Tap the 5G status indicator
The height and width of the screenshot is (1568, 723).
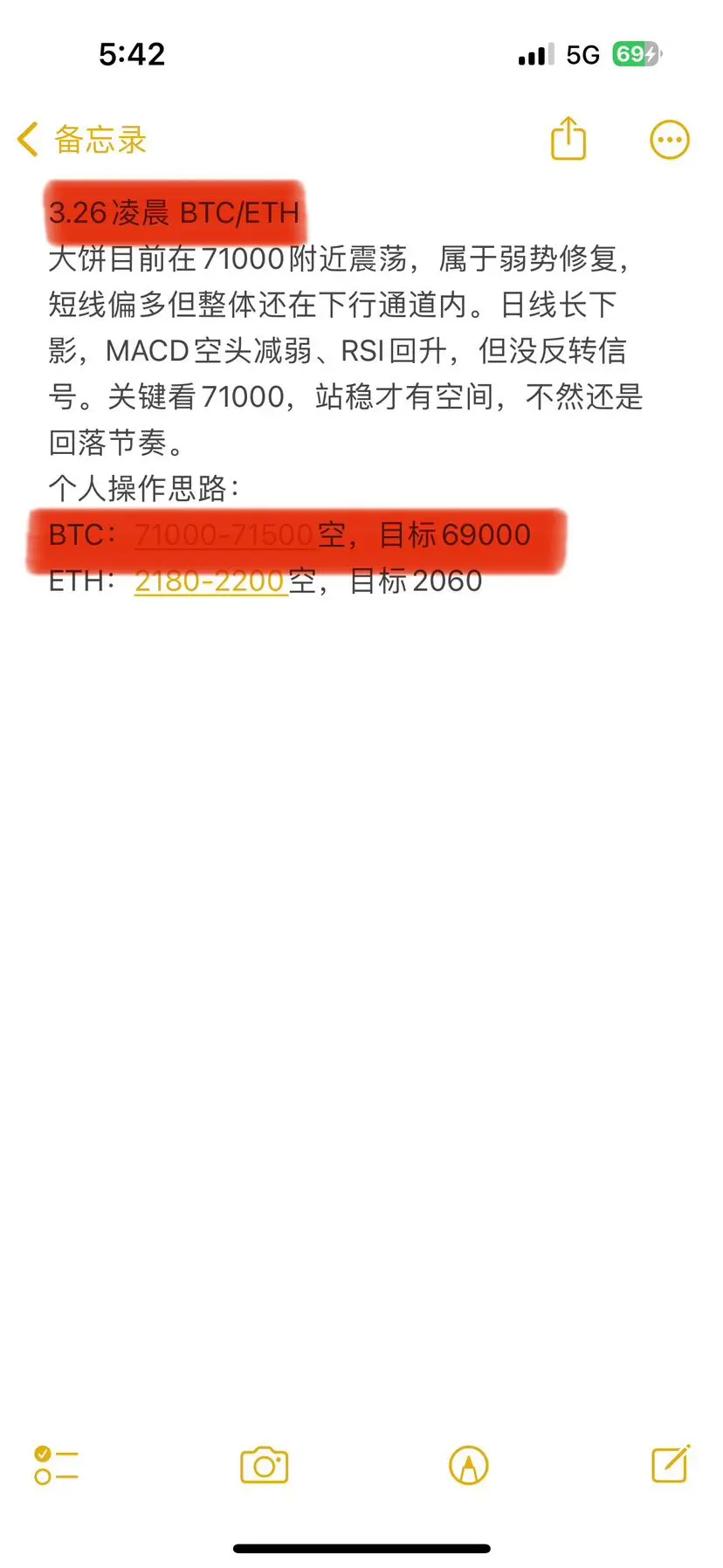[583, 53]
